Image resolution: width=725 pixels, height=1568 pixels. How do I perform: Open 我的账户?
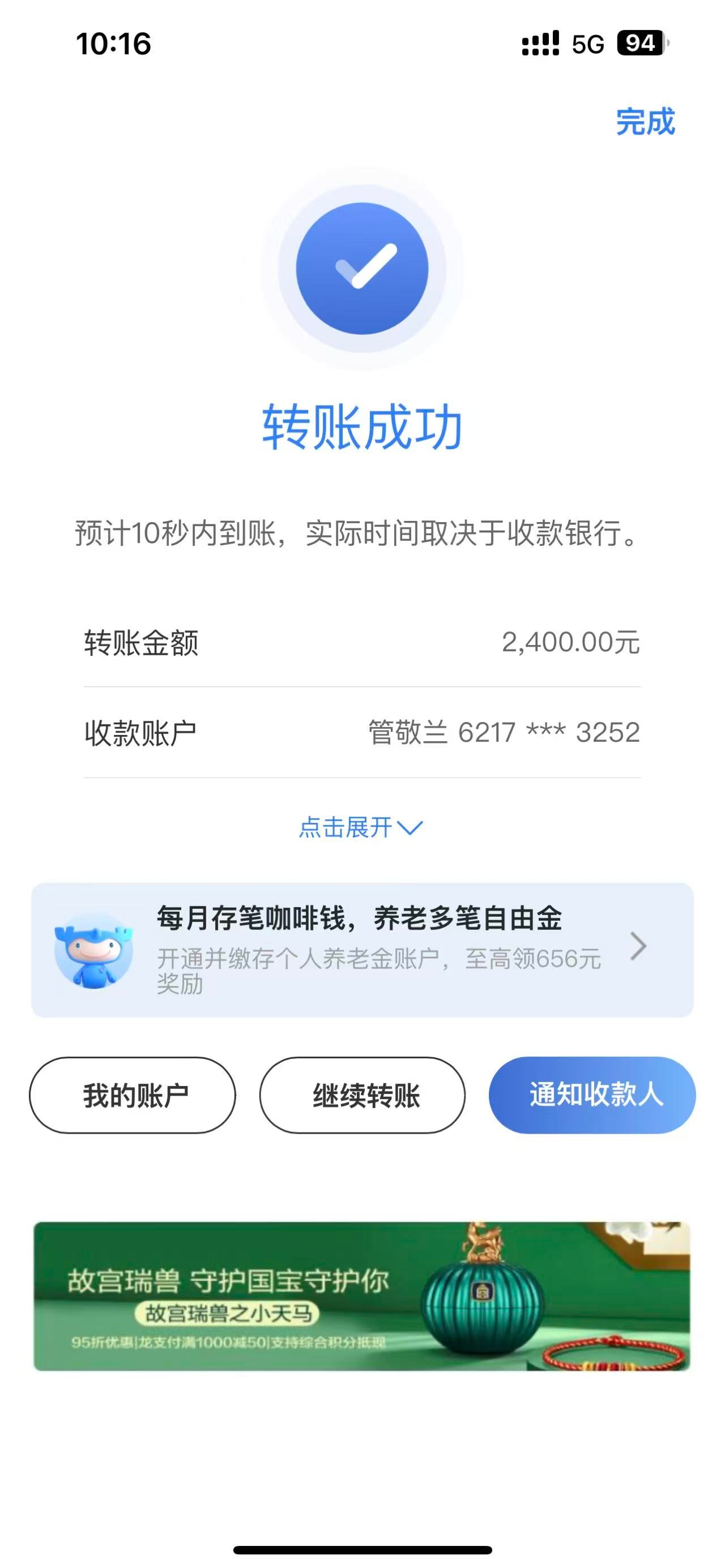click(133, 1095)
